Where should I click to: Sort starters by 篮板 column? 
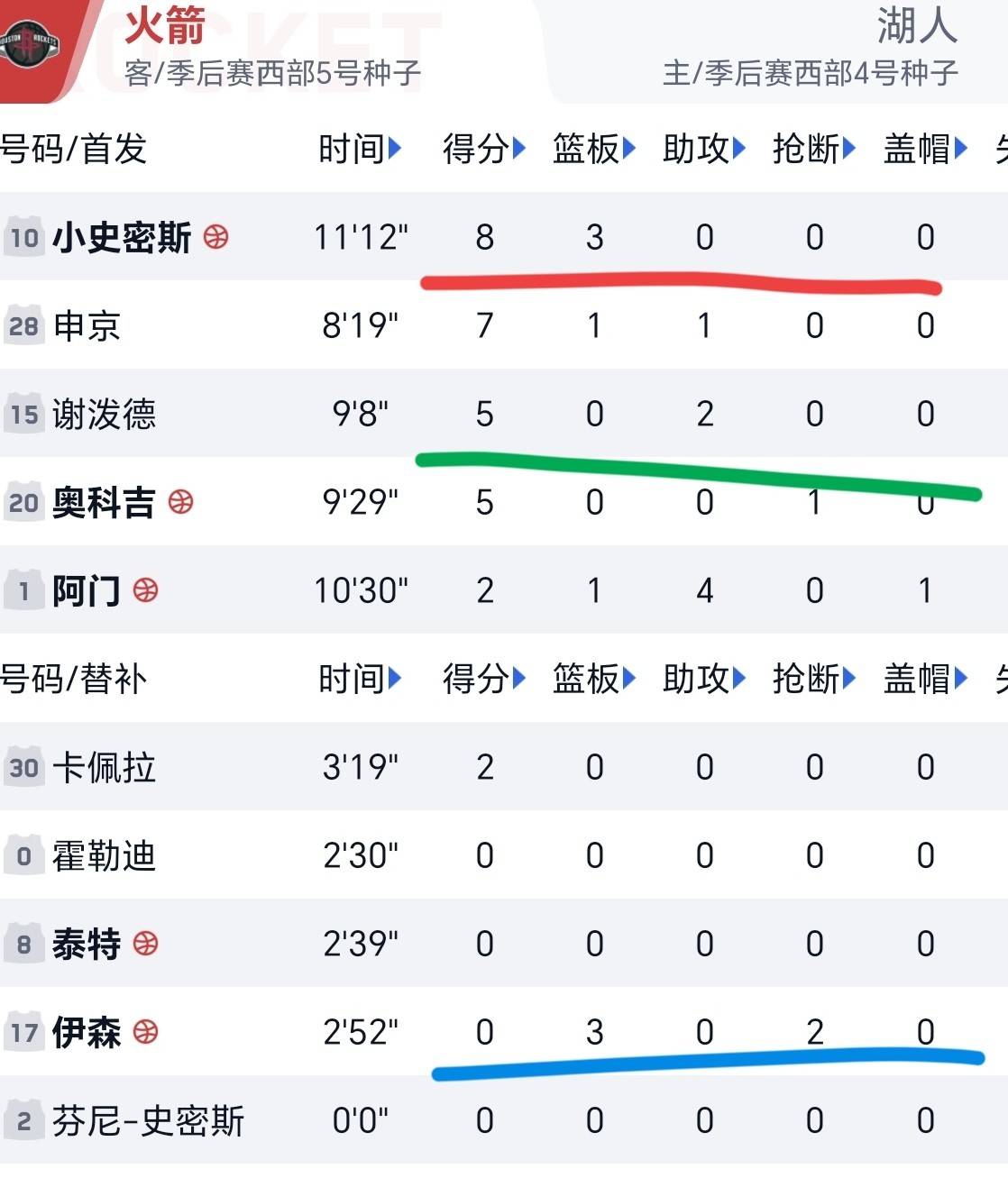594,149
